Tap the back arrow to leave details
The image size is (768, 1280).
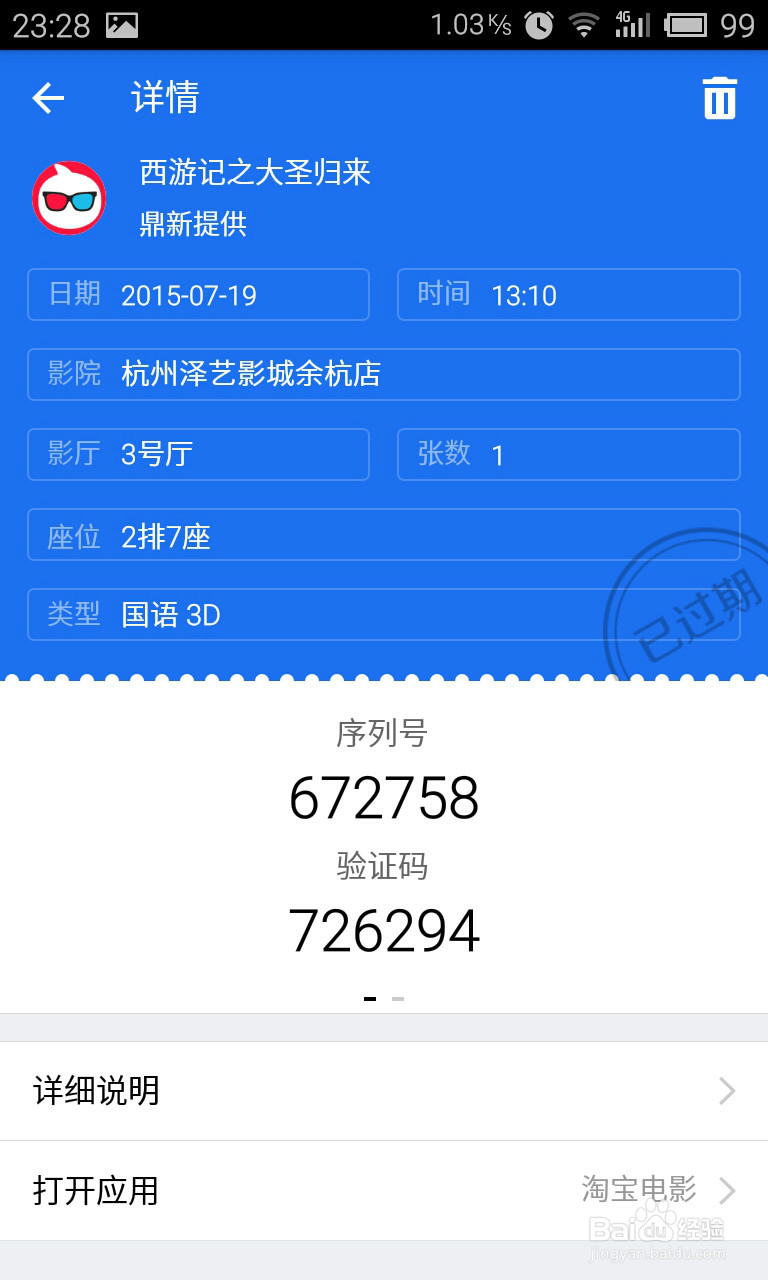[x=47, y=98]
